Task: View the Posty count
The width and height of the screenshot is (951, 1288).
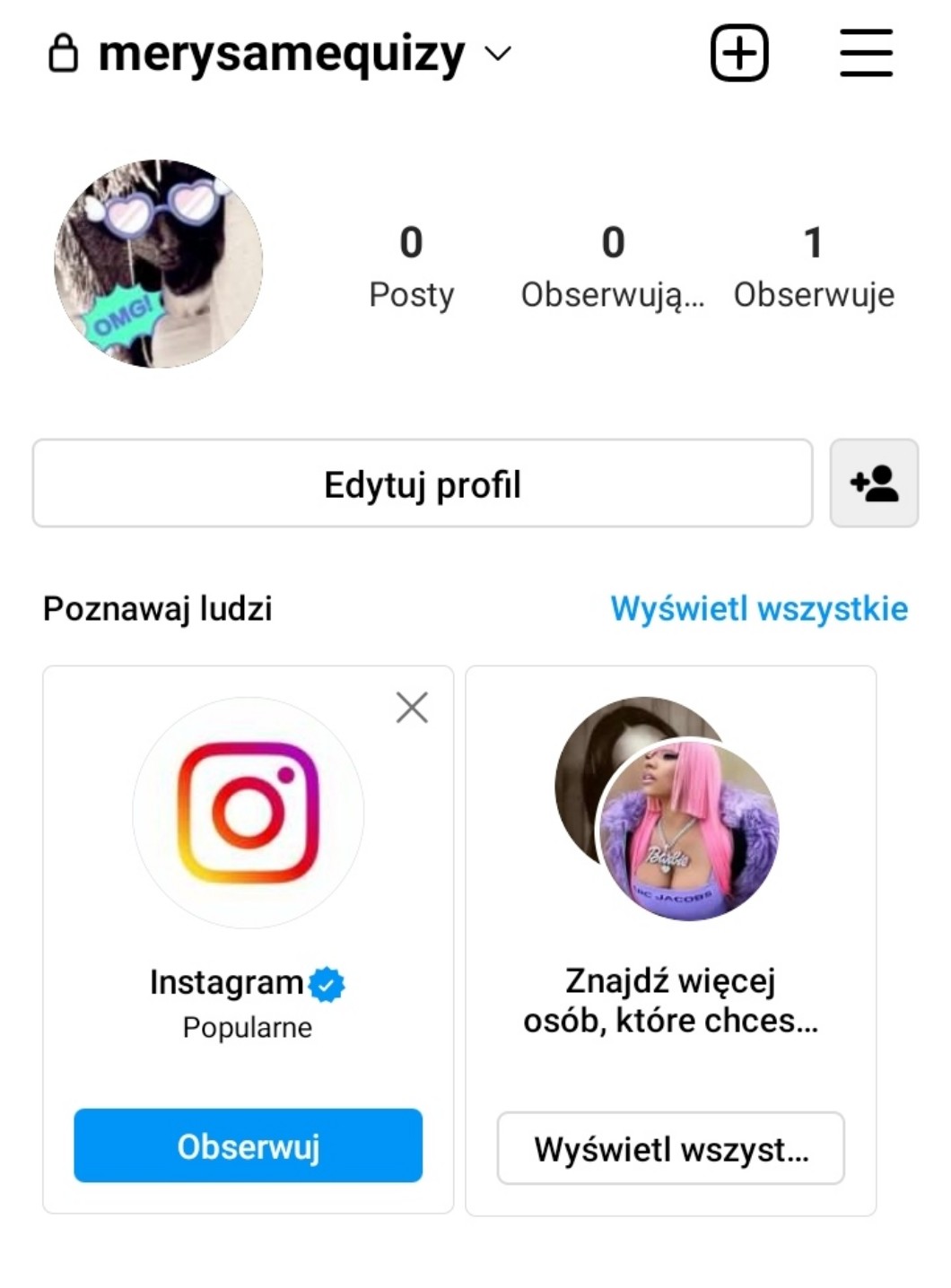Action: (411, 265)
